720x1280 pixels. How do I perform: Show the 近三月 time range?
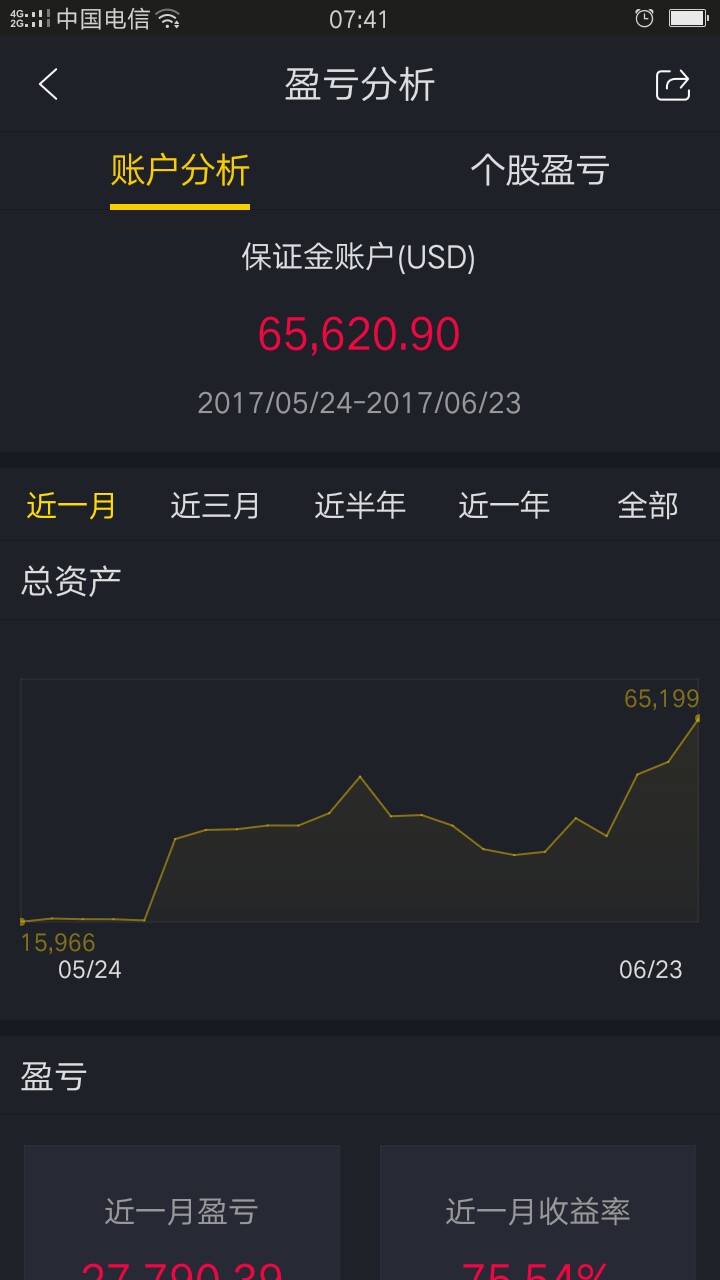(215, 506)
